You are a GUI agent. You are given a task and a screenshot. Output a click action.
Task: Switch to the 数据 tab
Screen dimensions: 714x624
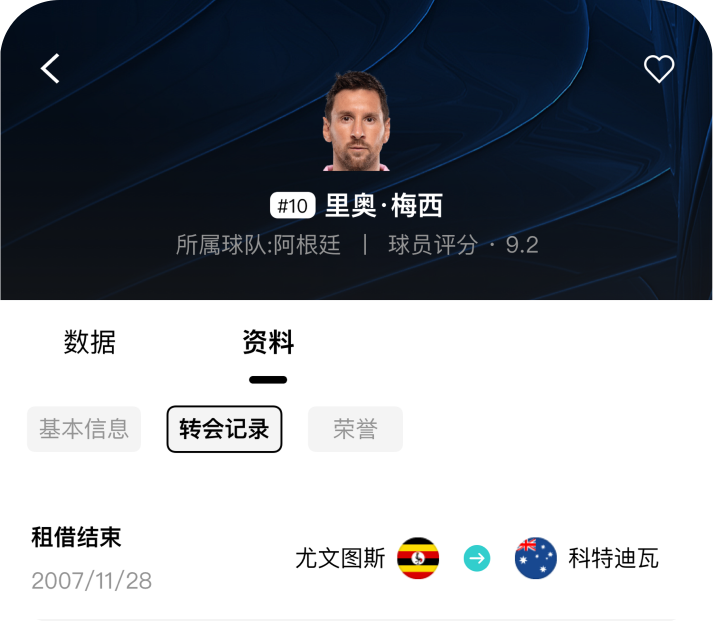coord(90,342)
